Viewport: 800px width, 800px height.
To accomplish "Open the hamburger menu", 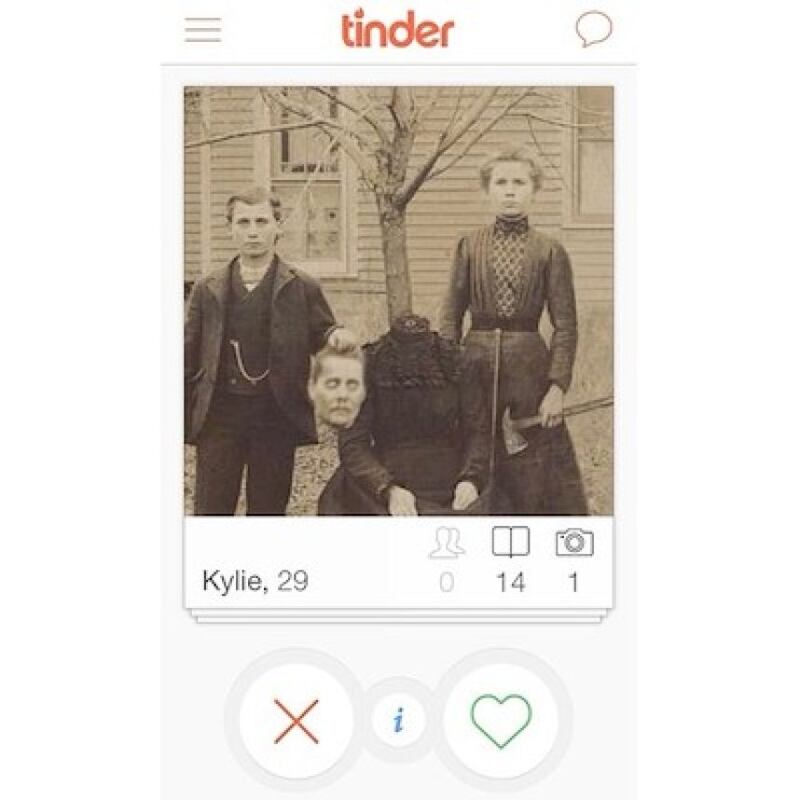I will click(203, 30).
